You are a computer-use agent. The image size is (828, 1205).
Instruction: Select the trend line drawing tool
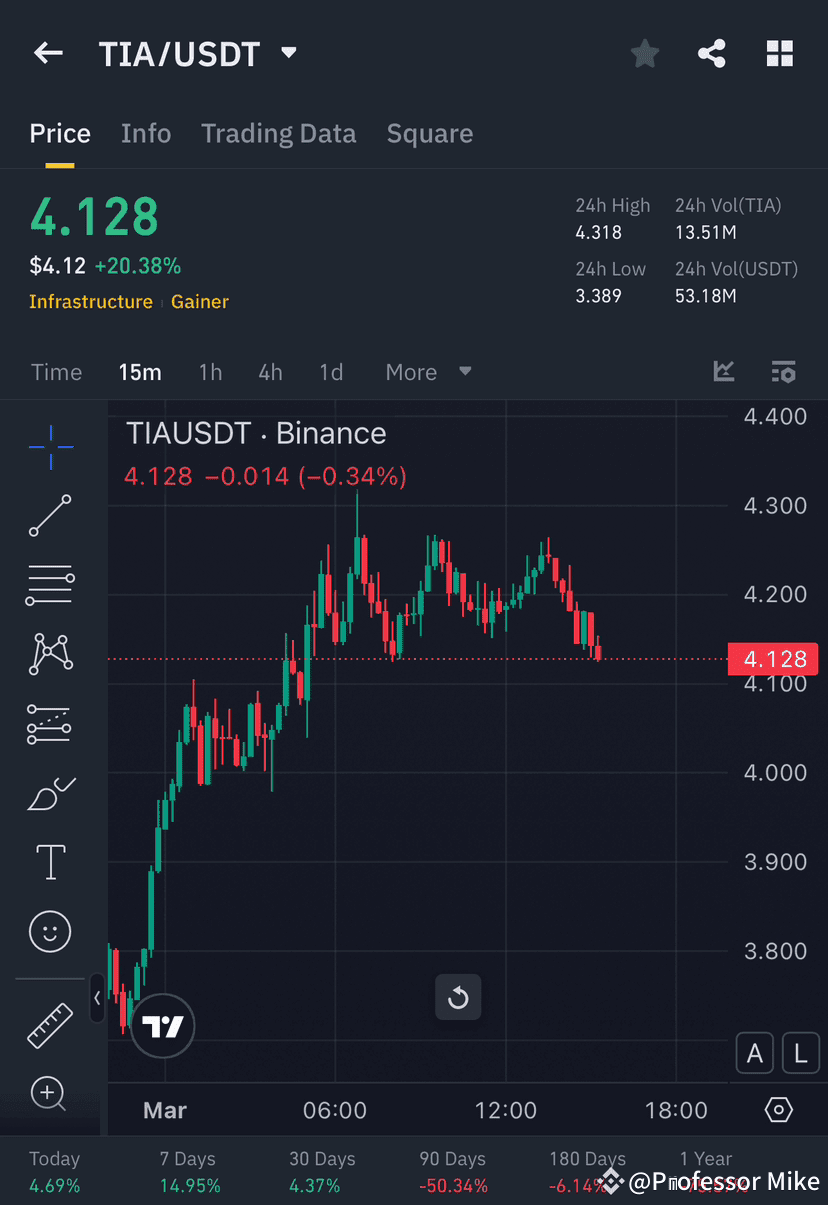(49, 516)
